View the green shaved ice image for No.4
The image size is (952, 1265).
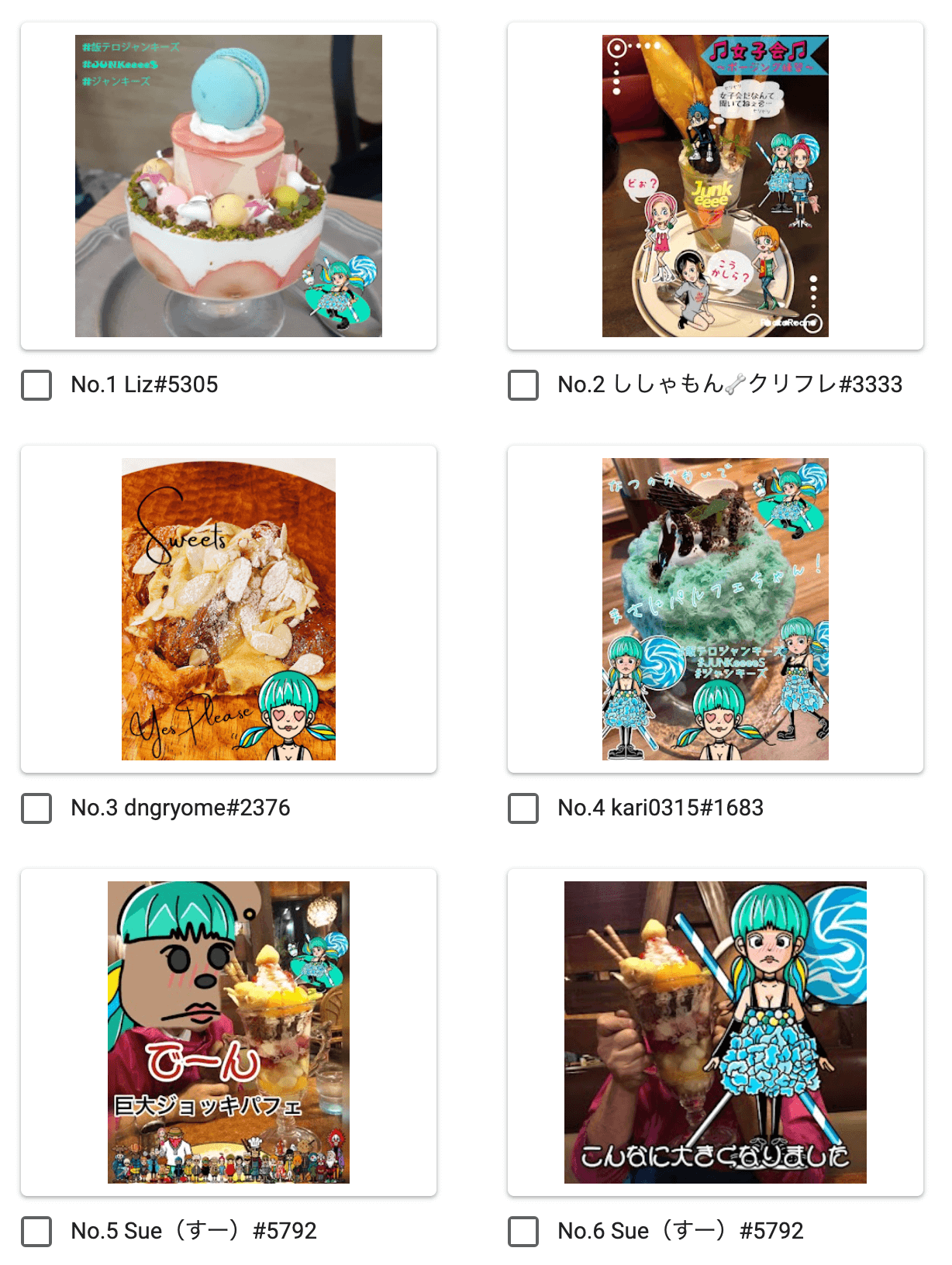click(x=715, y=609)
